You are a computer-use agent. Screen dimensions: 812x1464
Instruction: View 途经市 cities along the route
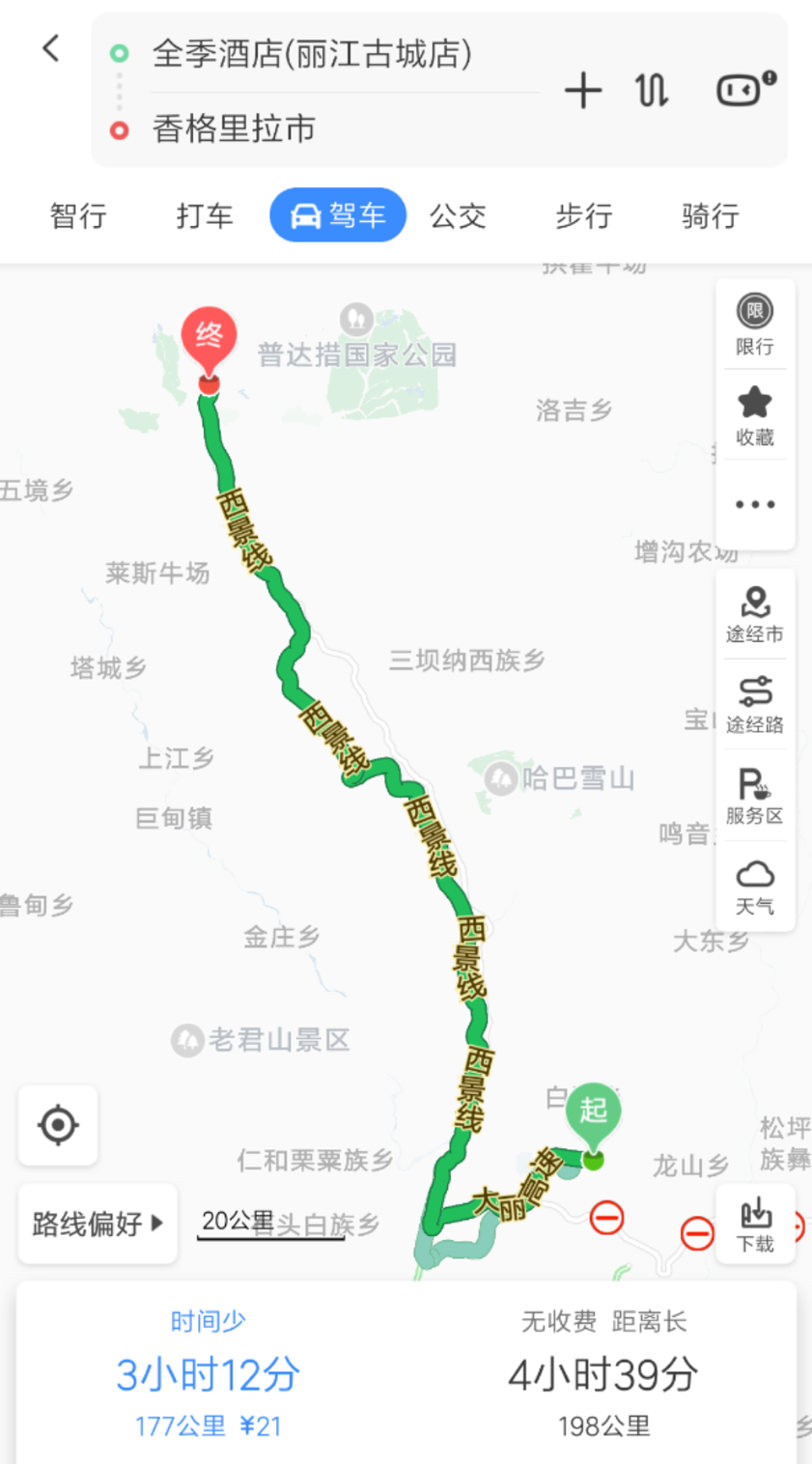tap(755, 614)
